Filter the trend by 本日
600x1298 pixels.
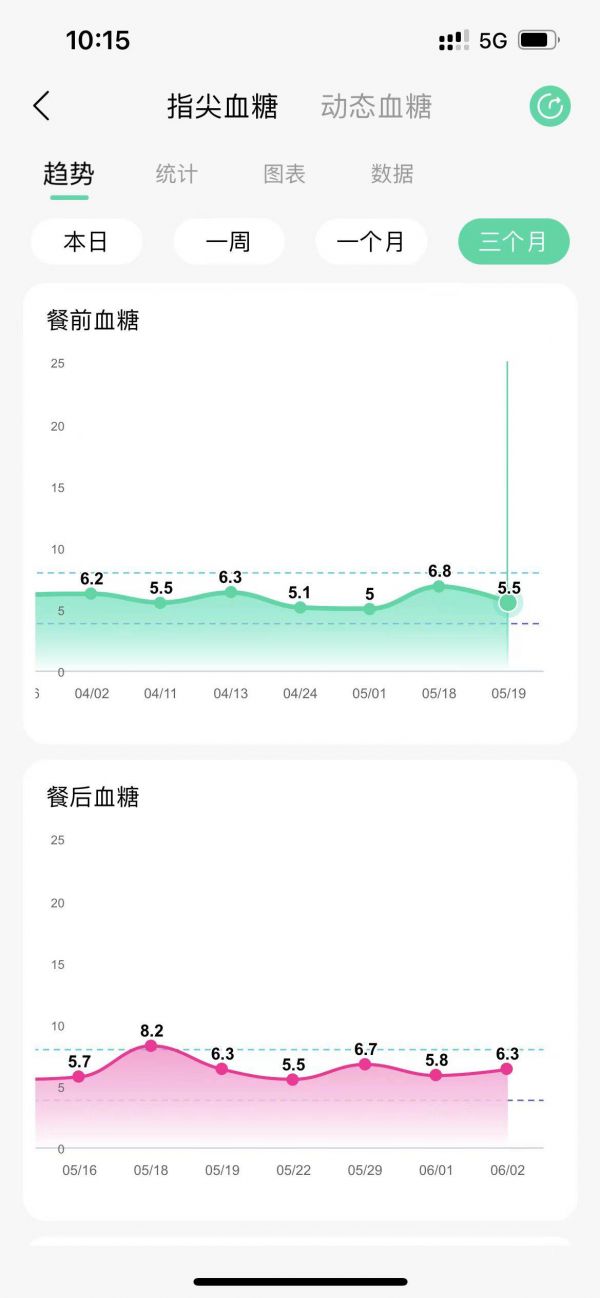[86, 242]
